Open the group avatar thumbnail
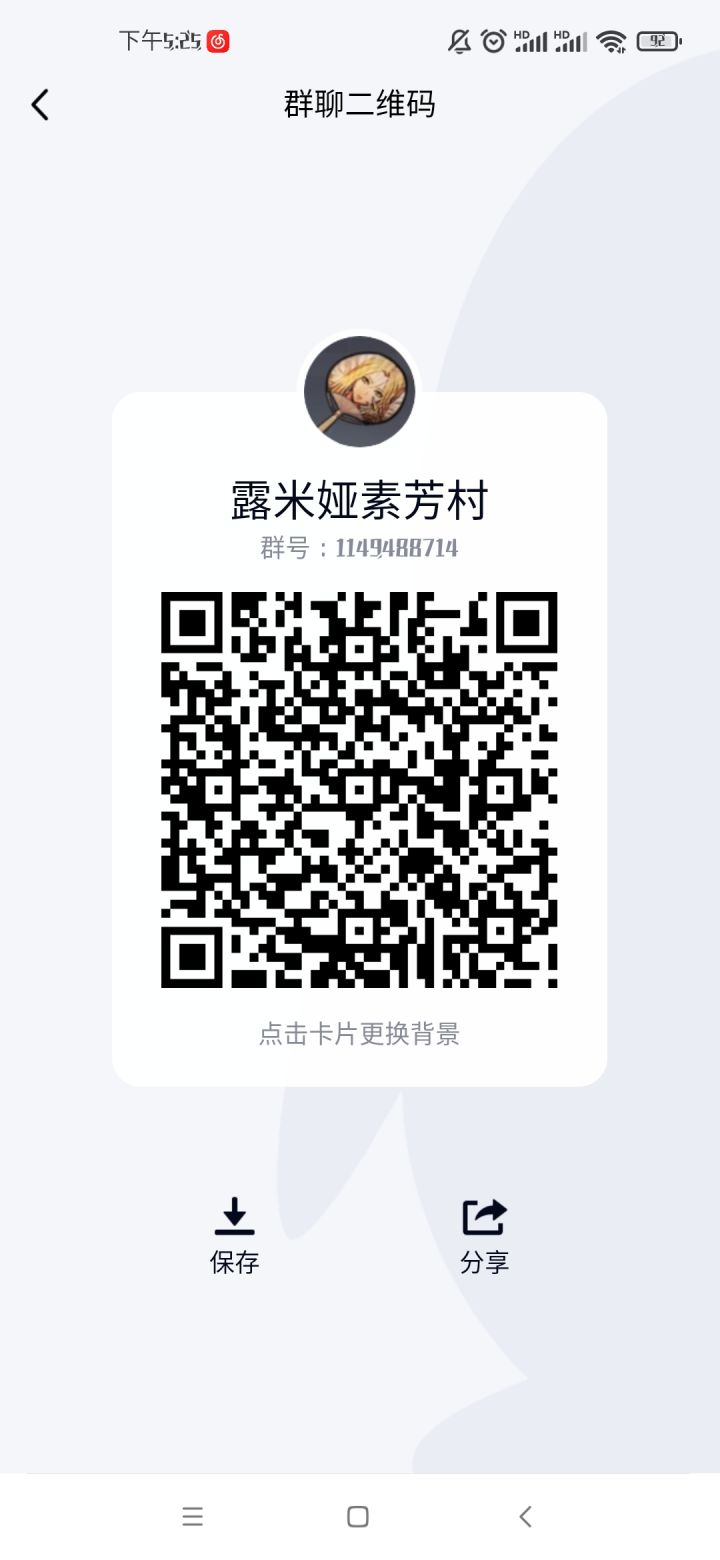Screen dimensions: 720x1560 coord(360,390)
